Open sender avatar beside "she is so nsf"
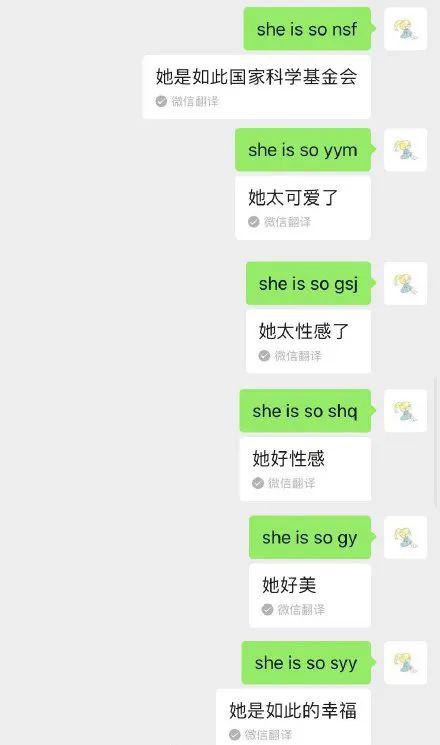The image size is (440, 745). coord(405,29)
